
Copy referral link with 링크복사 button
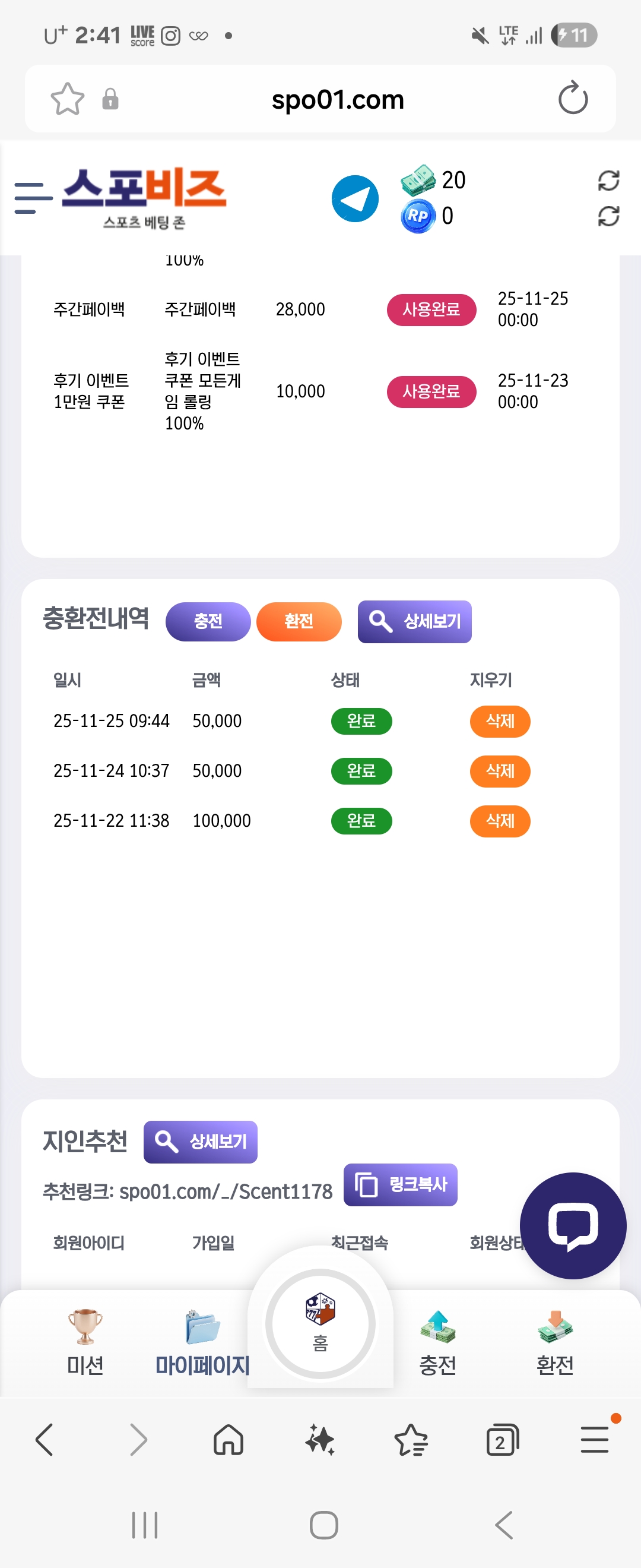click(x=400, y=1184)
